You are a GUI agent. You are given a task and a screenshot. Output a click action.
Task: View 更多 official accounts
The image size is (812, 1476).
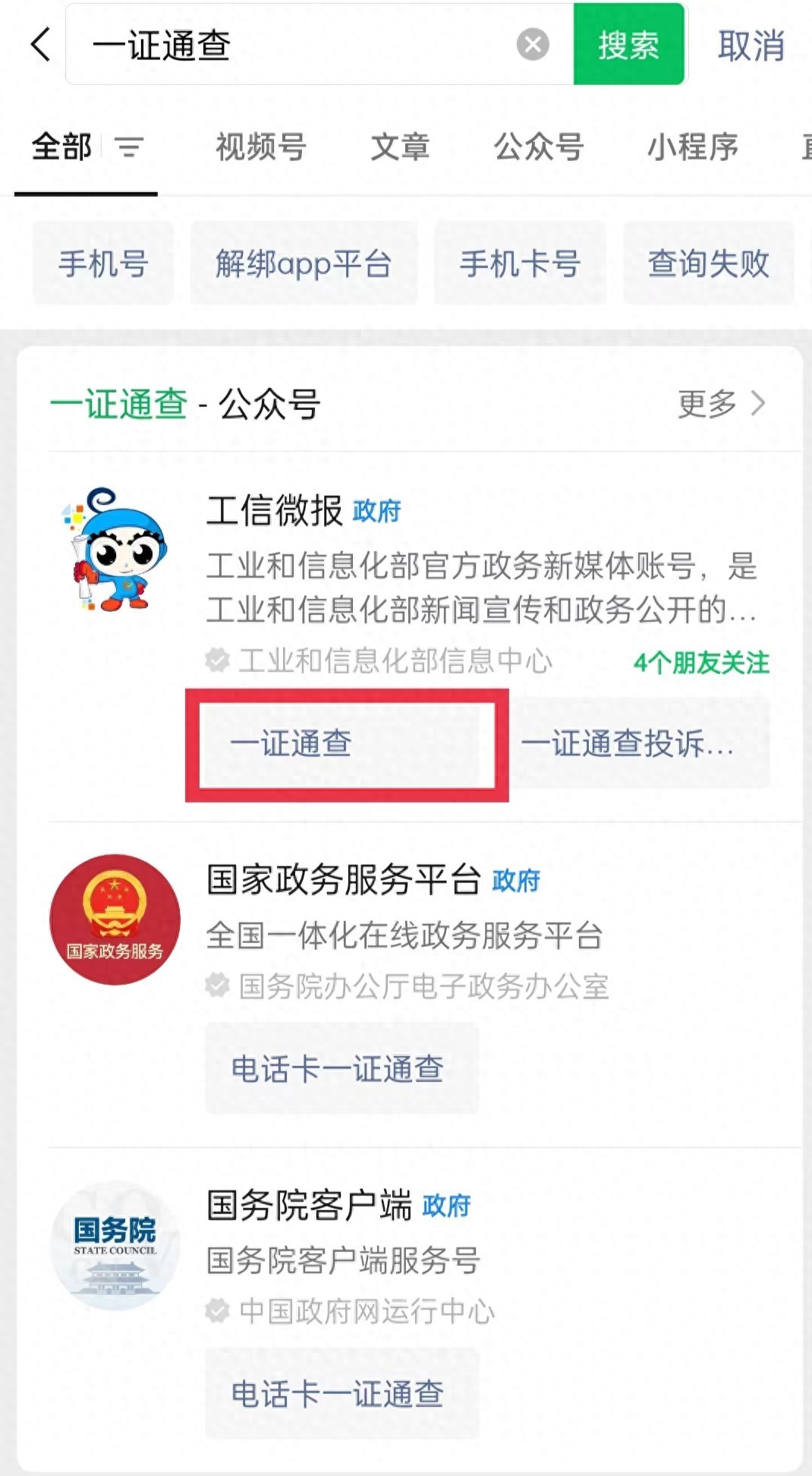(x=720, y=403)
